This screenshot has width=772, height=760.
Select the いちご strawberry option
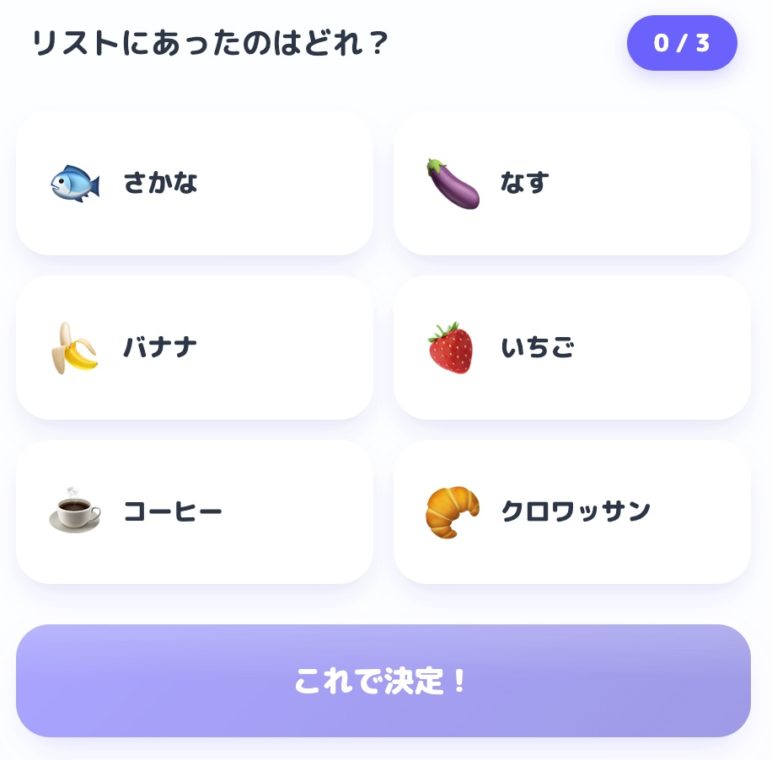[x=571, y=348]
